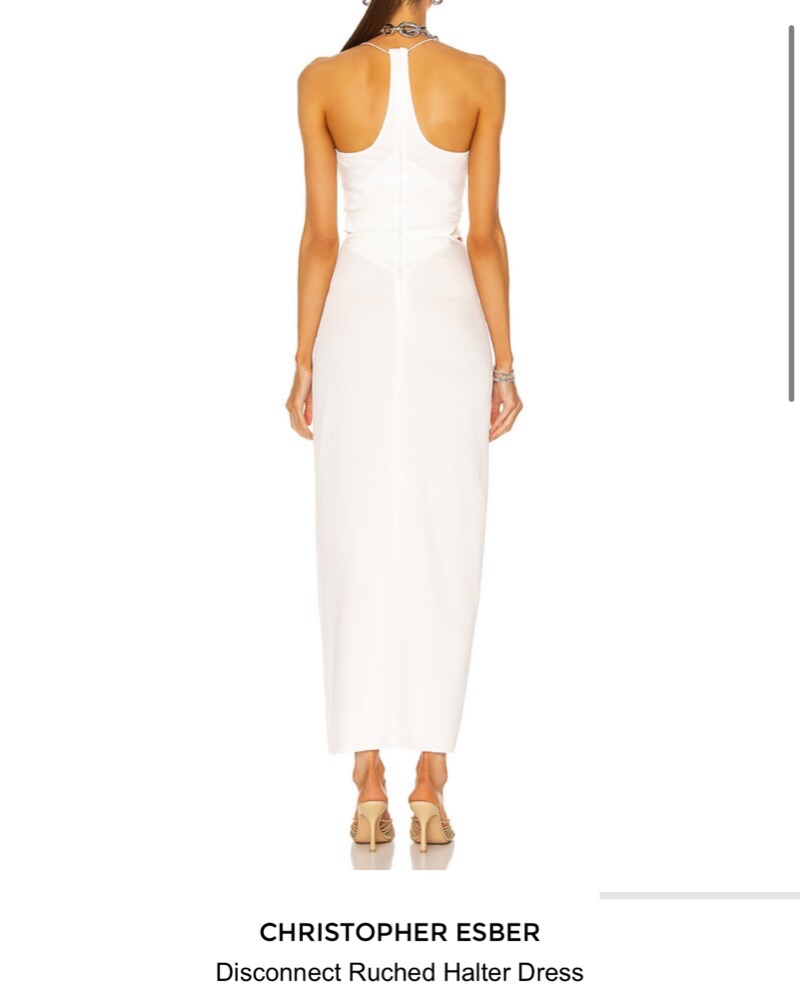Tap the vertical scrollbar on the right edge

791,215
